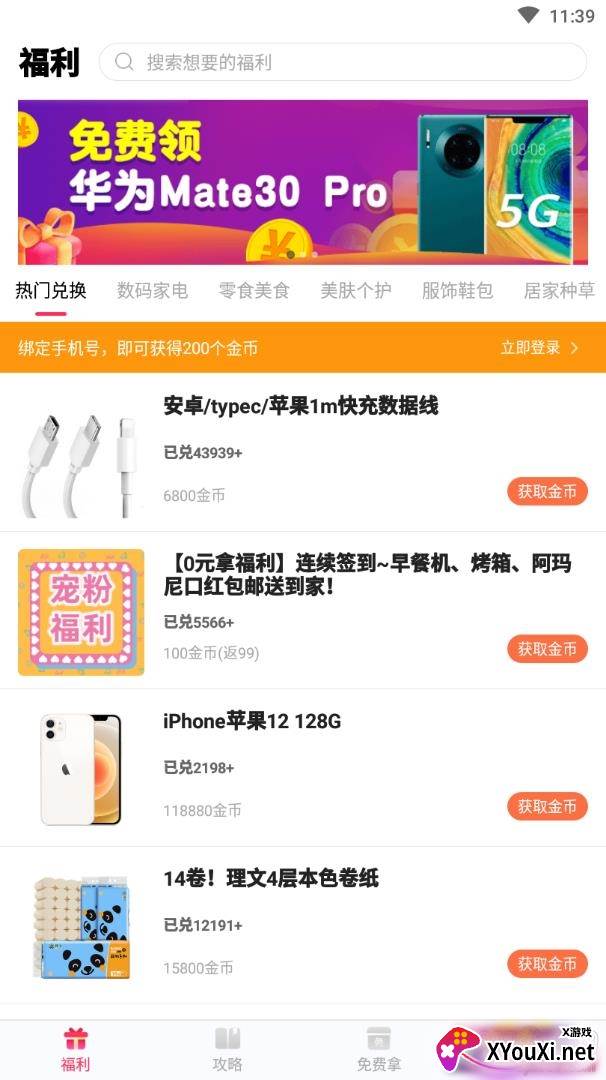Switch to the 零食美食 category
This screenshot has height=1080, width=606.
[x=254, y=291]
